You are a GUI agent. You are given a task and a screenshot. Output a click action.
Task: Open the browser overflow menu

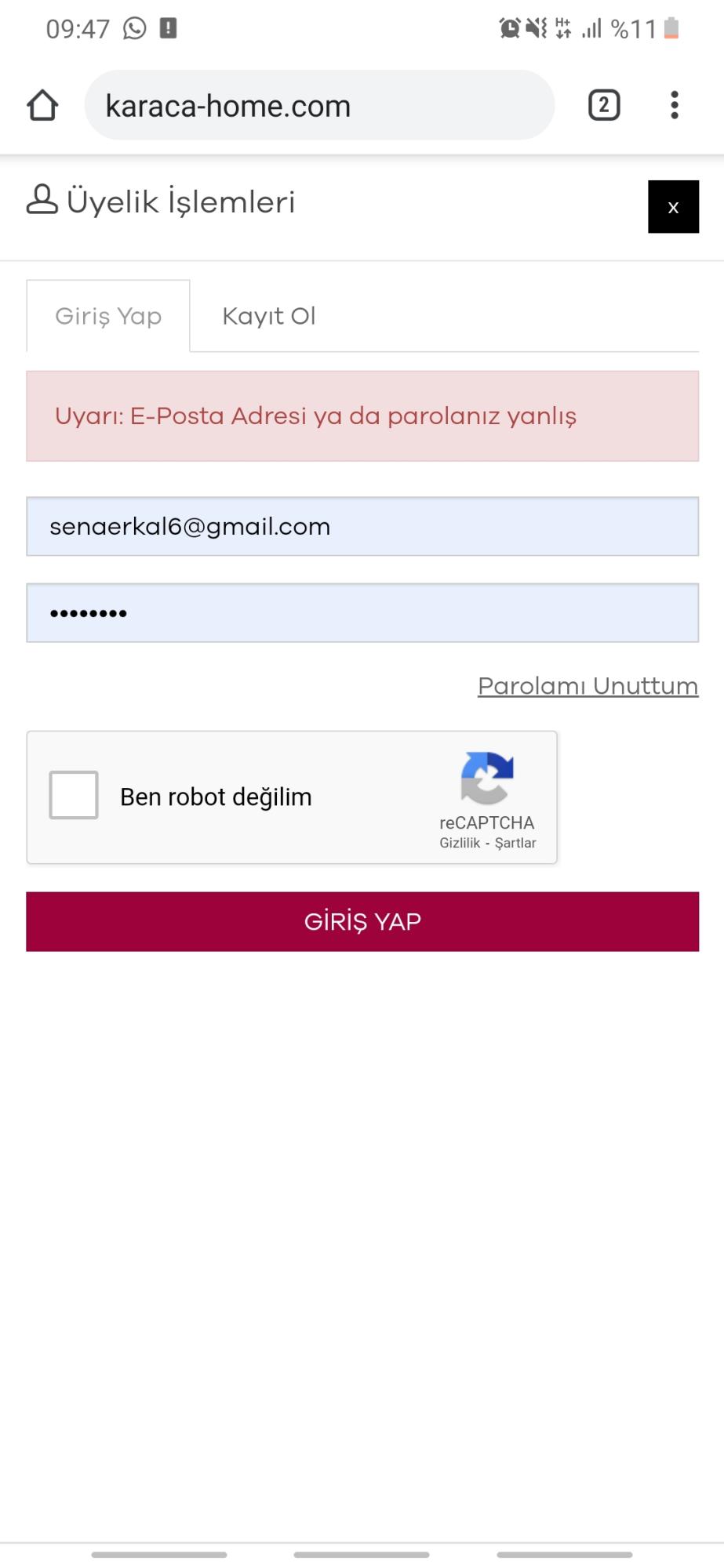pyautogui.click(x=674, y=105)
